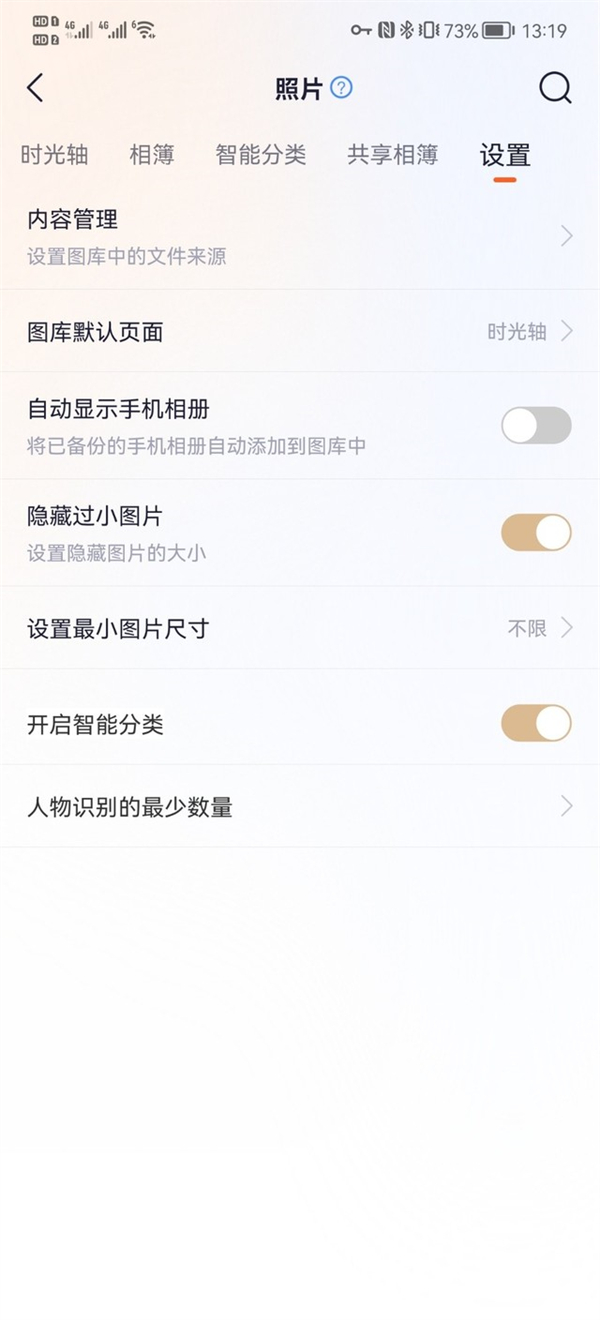Open the 智能分类 tab
The image size is (600, 1320).
point(261,155)
